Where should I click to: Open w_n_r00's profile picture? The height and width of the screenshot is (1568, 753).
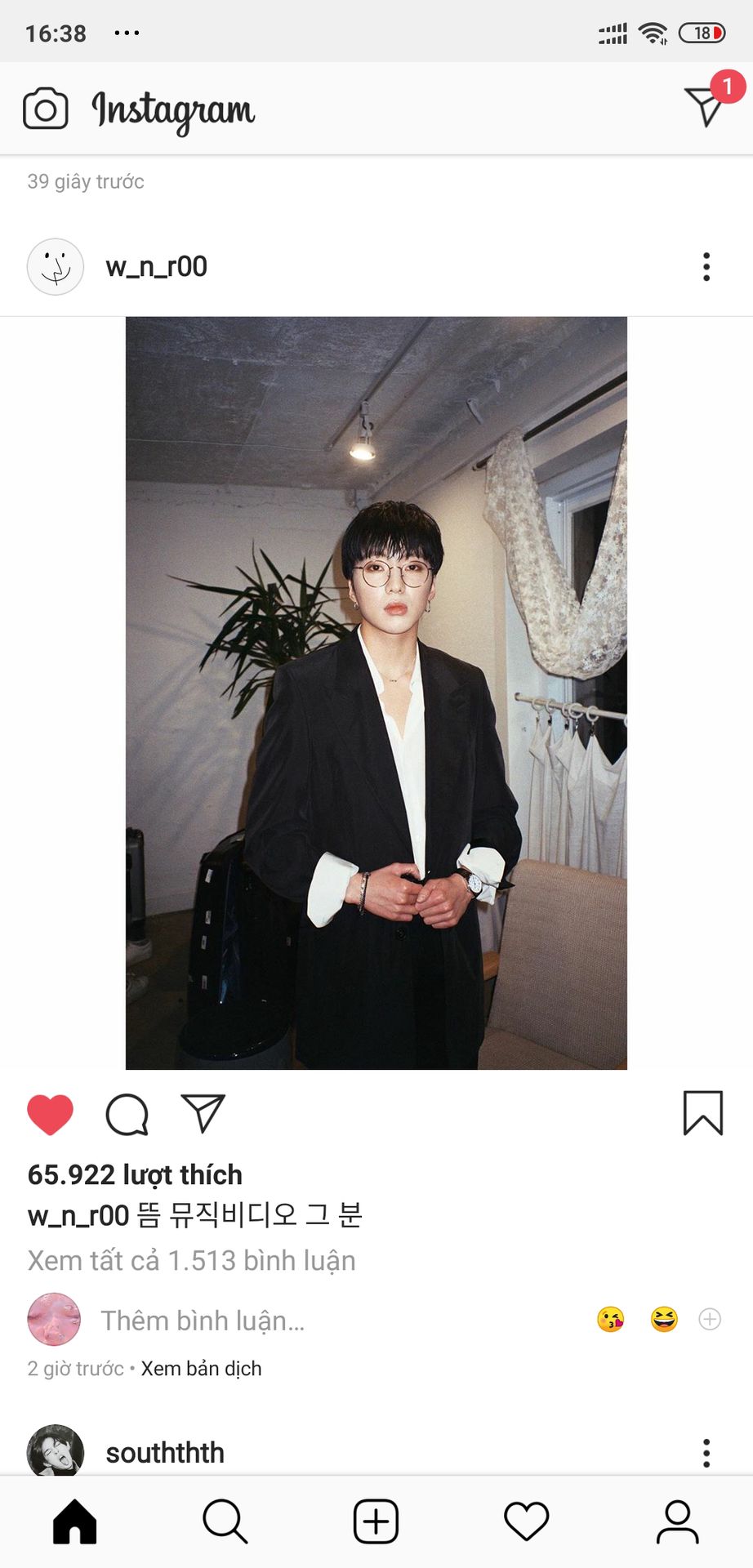point(56,266)
